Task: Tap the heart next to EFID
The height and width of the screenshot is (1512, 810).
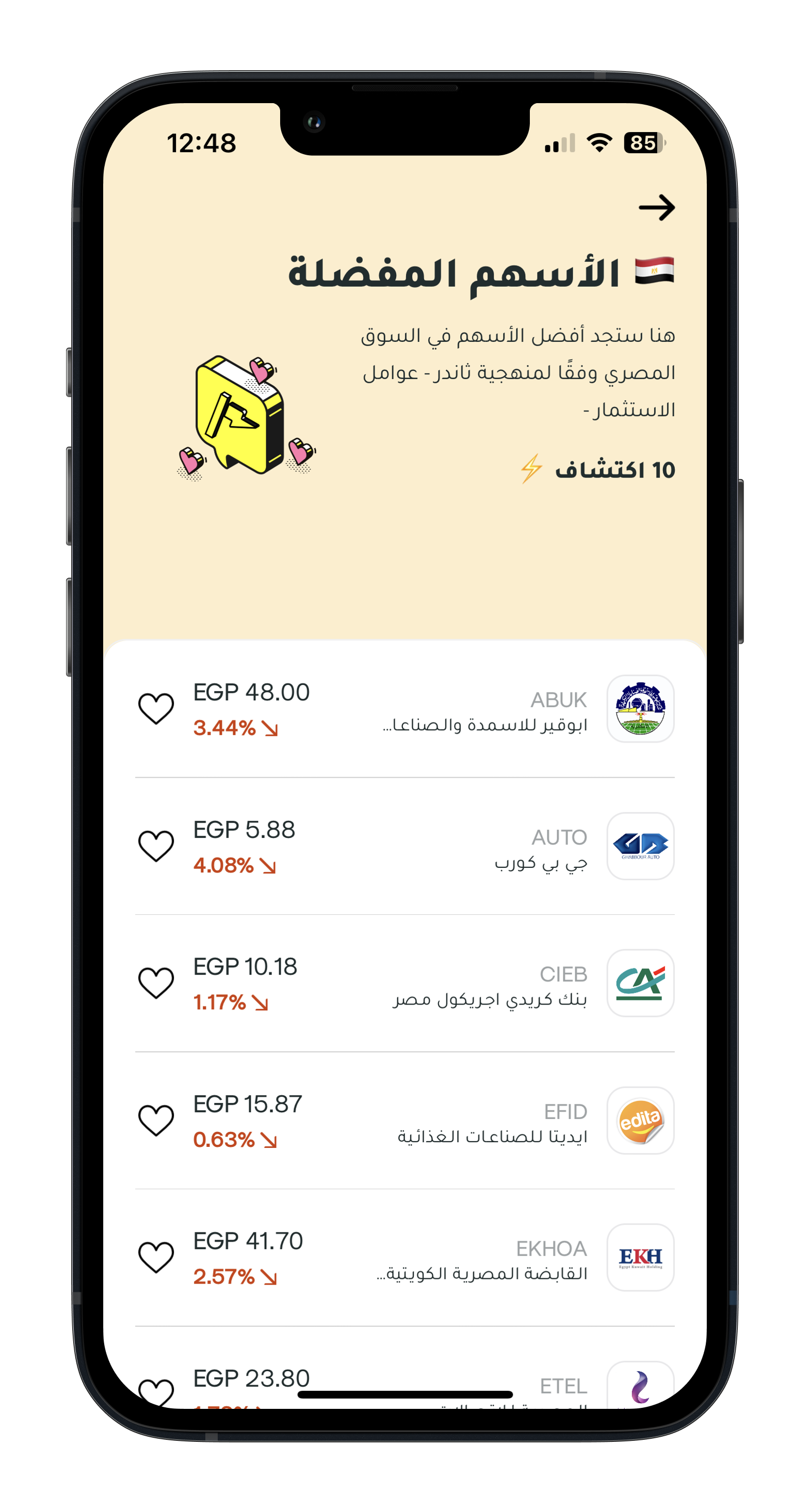Action: pos(156,1121)
